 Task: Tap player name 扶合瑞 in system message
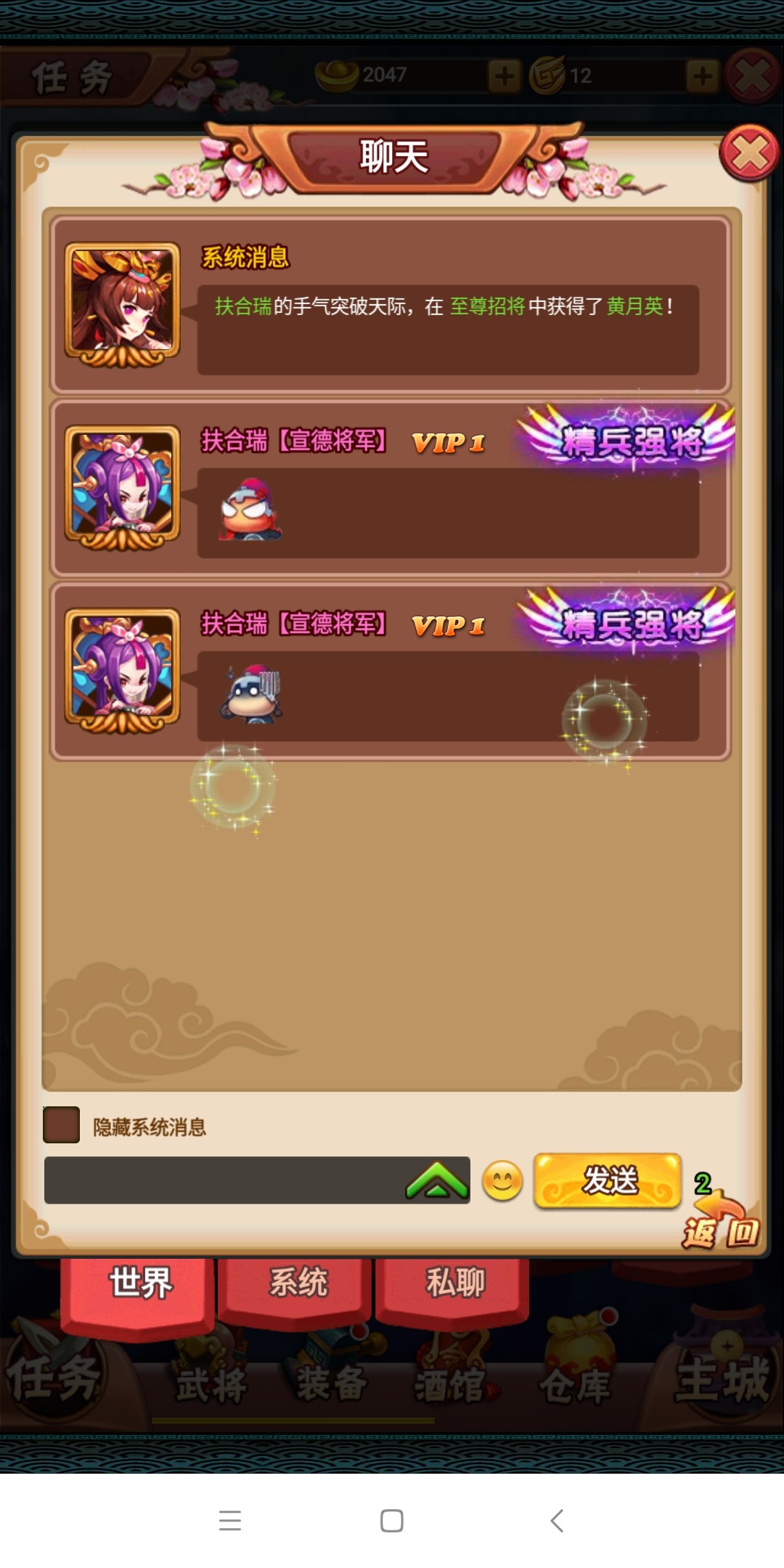242,306
